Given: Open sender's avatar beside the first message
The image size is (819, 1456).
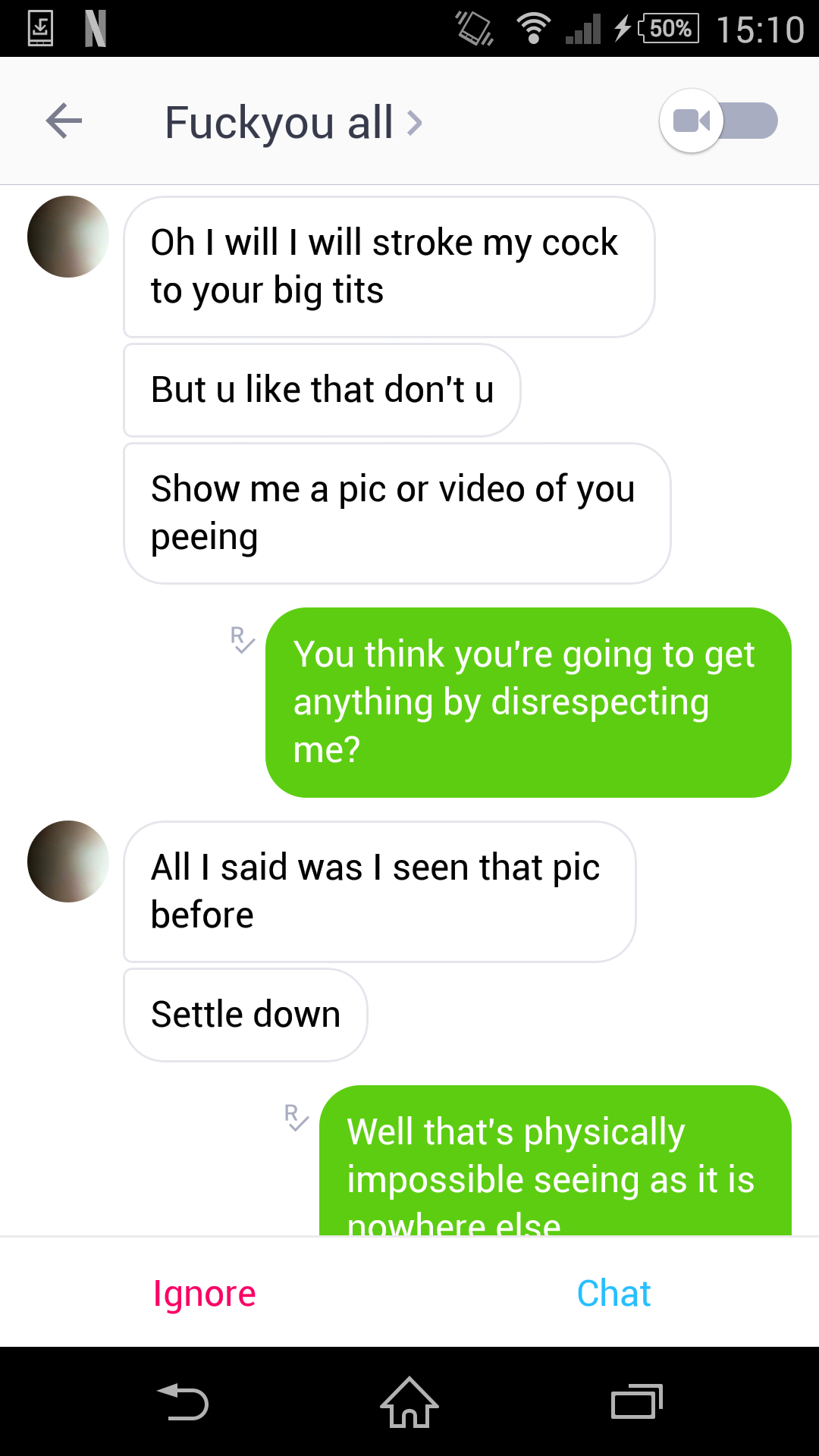Looking at the screenshot, I should coord(68,237).
